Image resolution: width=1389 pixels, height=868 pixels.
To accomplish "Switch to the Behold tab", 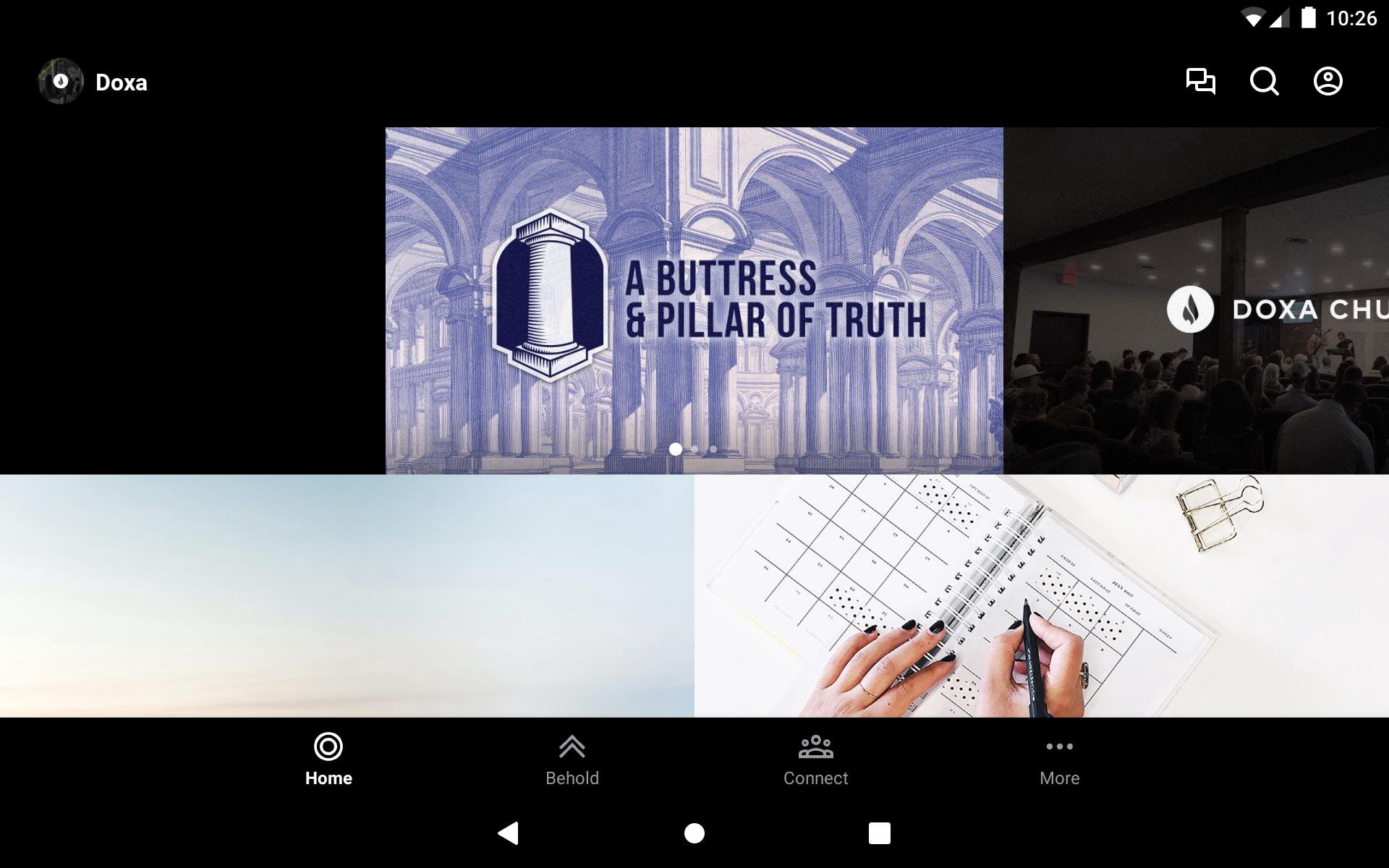I will pos(572,759).
